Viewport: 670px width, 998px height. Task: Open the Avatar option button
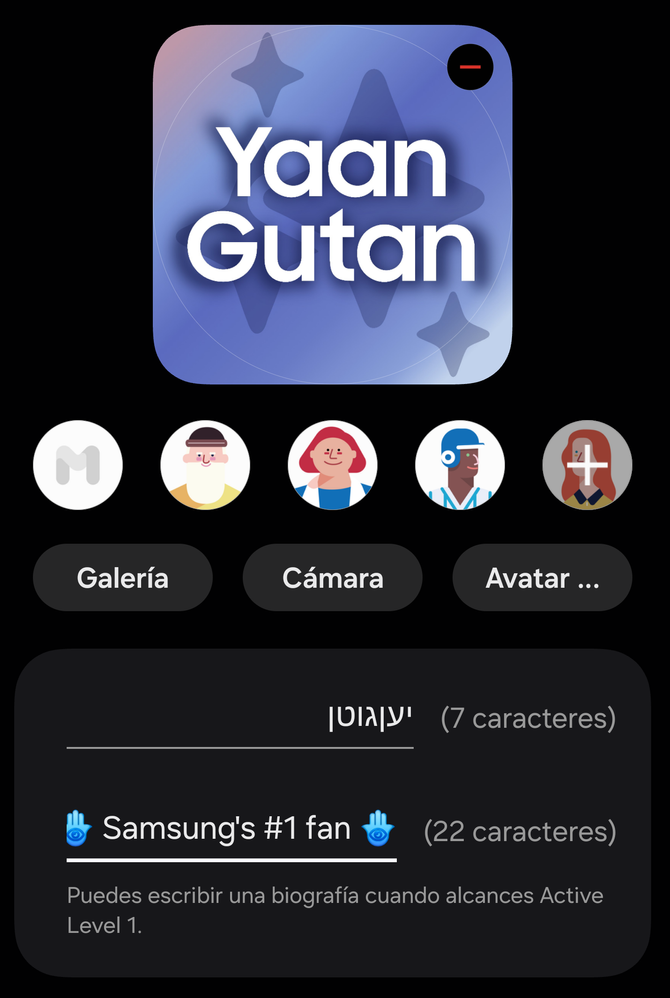tap(542, 578)
